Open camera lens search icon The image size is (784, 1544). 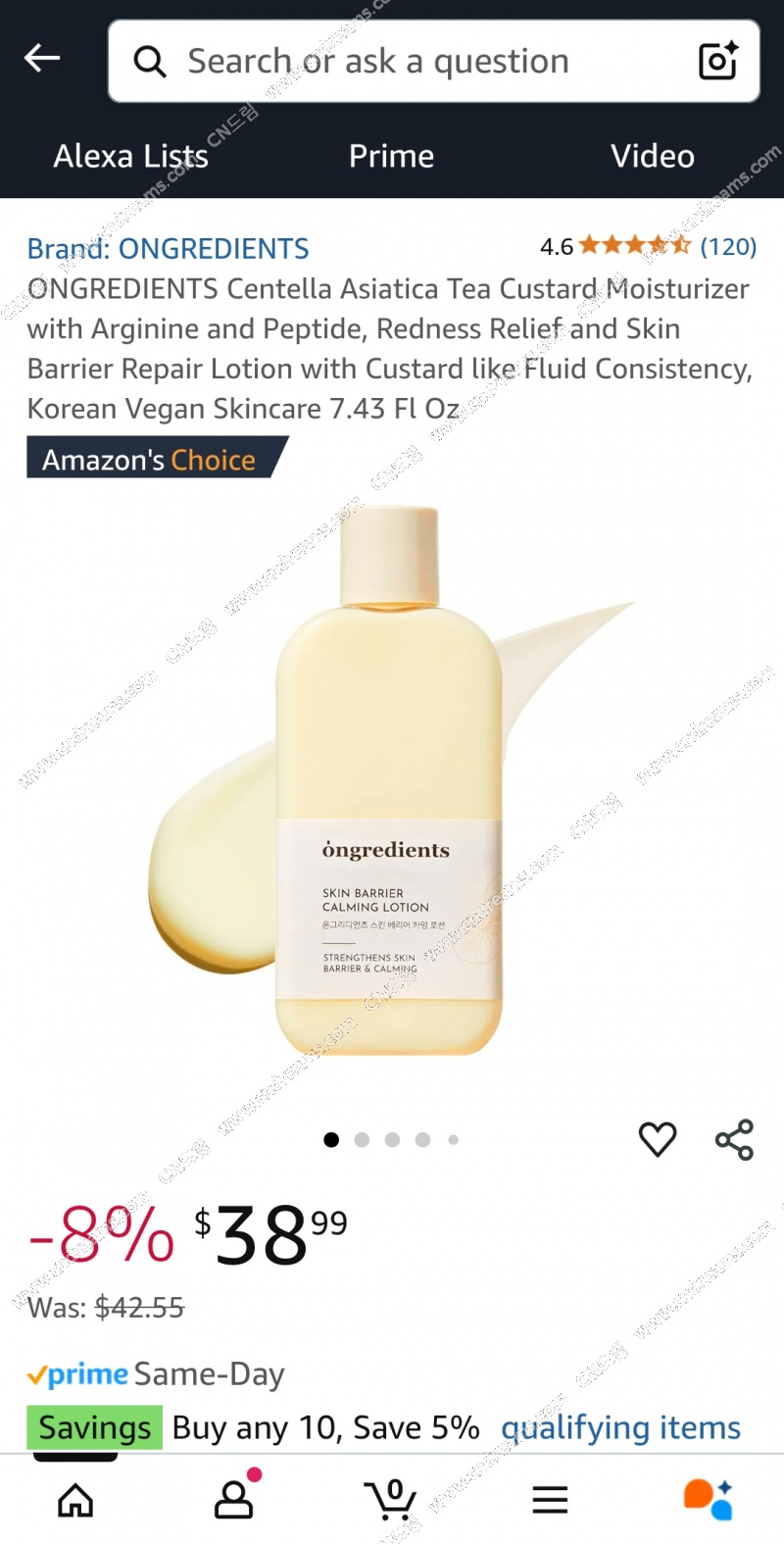(717, 61)
